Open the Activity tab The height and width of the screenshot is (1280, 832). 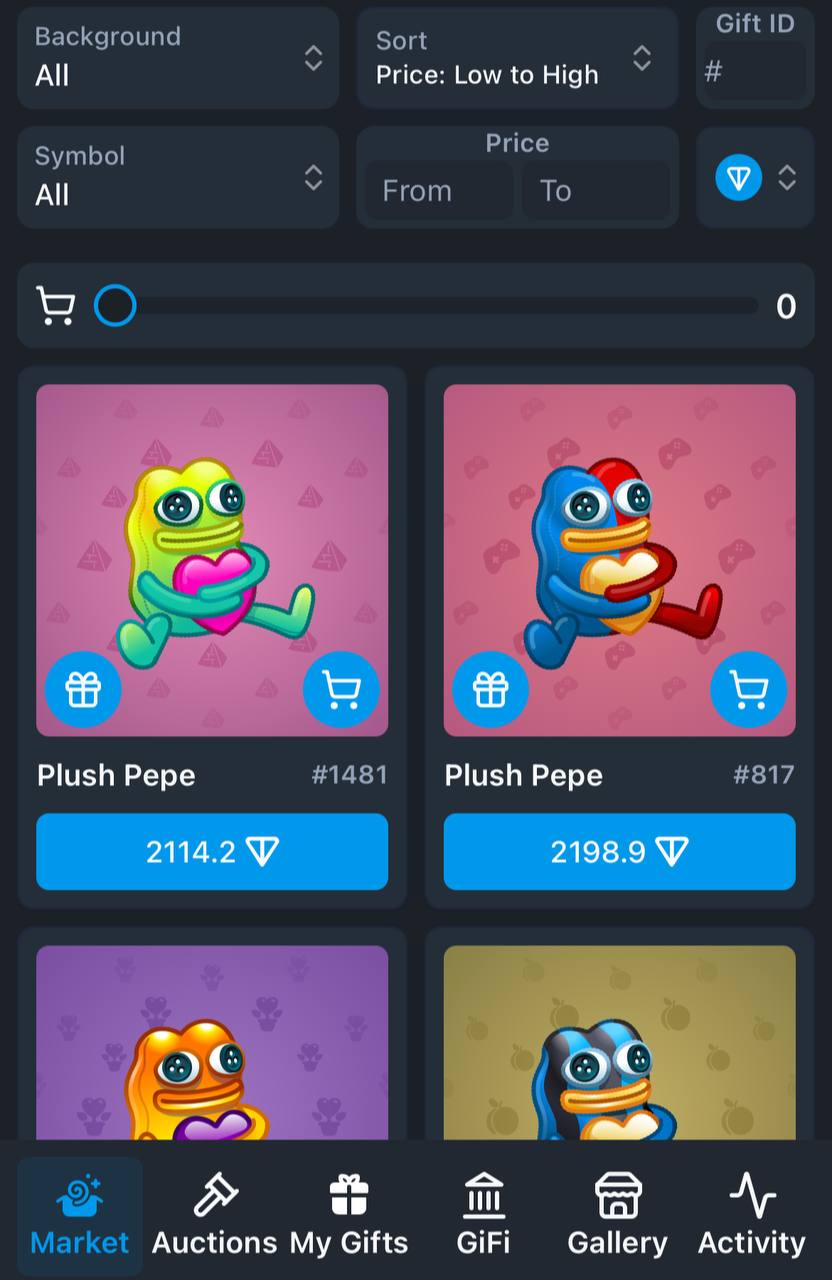751,1215
